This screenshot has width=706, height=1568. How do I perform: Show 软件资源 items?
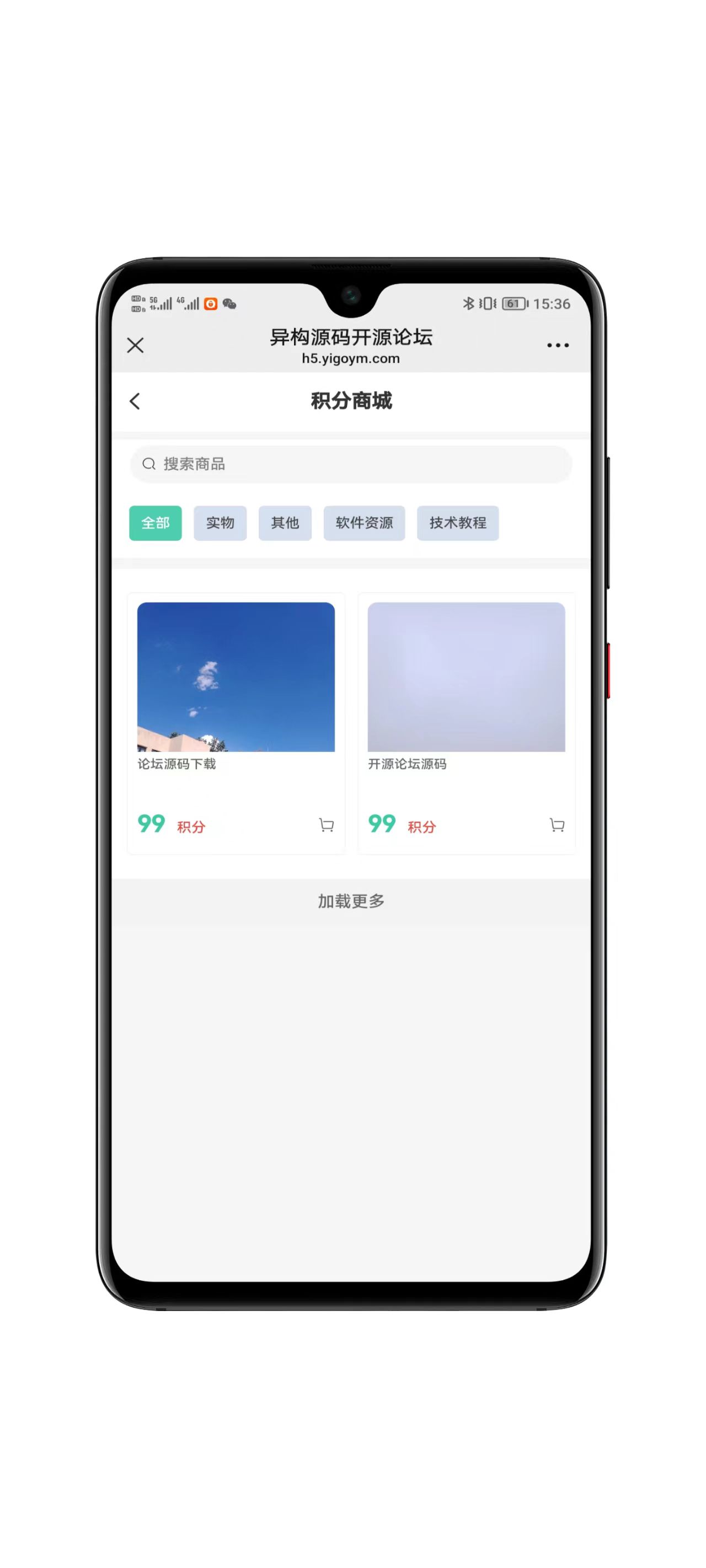tap(363, 523)
